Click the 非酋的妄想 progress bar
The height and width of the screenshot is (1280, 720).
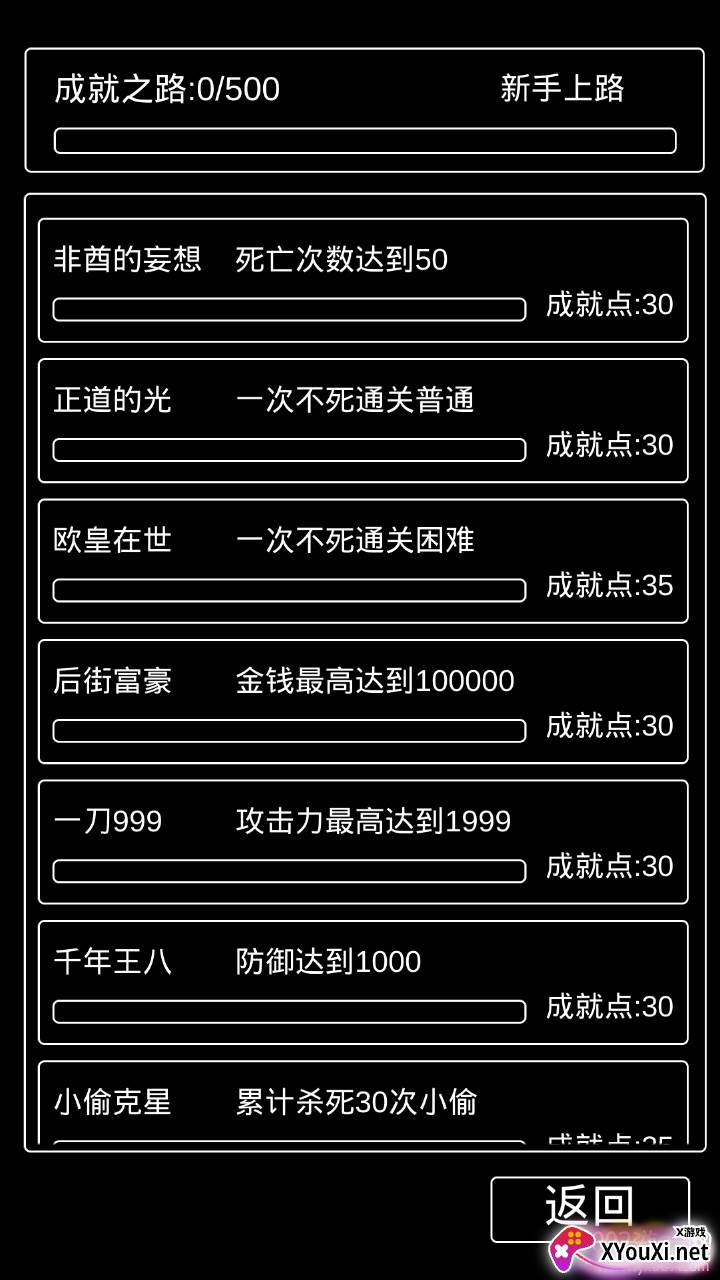pyautogui.click(x=289, y=310)
